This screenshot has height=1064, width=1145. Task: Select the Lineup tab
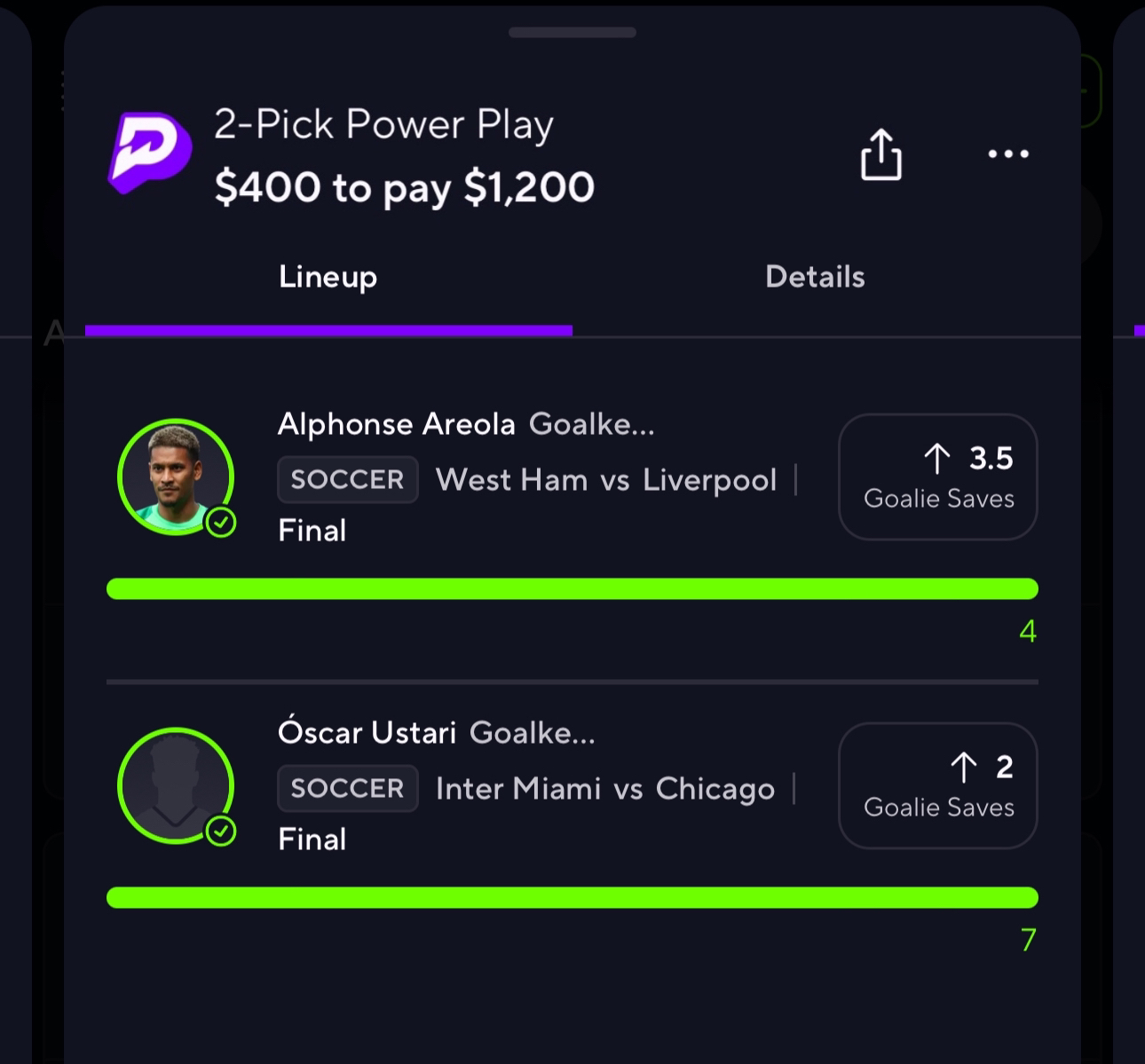(x=328, y=277)
